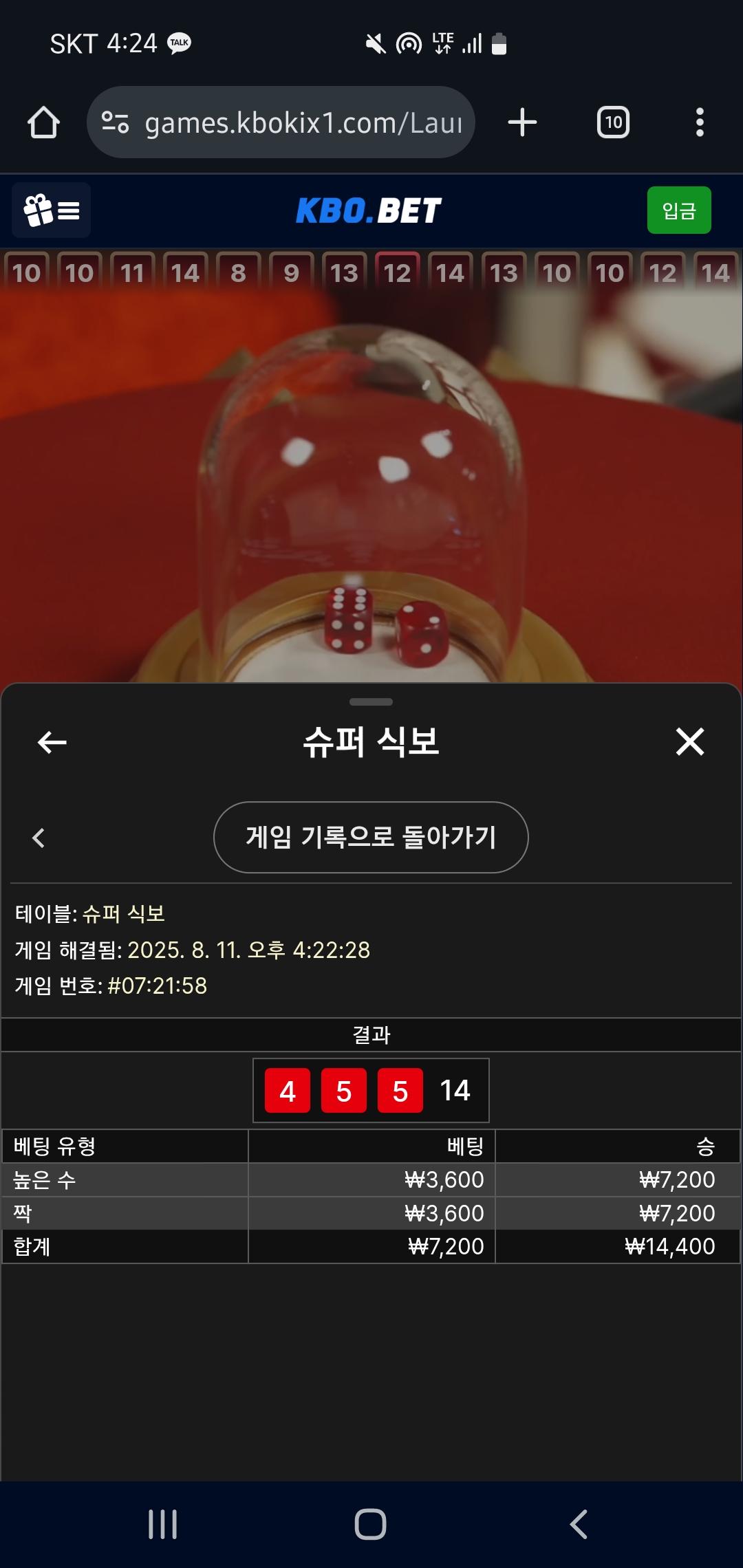This screenshot has height=1568, width=743.
Task: Close the 슈퍼 식보 panel
Action: click(x=689, y=742)
